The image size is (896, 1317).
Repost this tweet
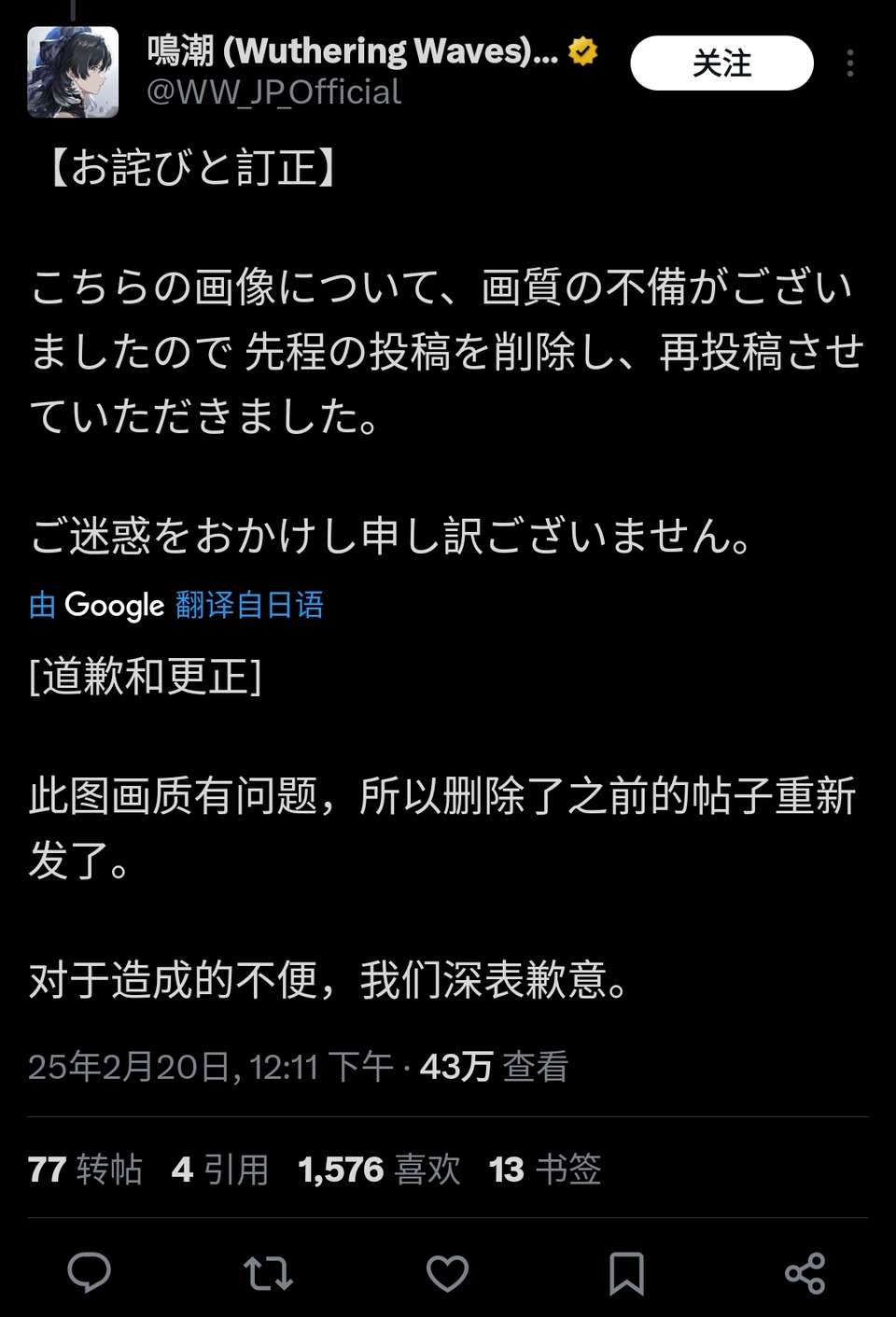point(268,1272)
